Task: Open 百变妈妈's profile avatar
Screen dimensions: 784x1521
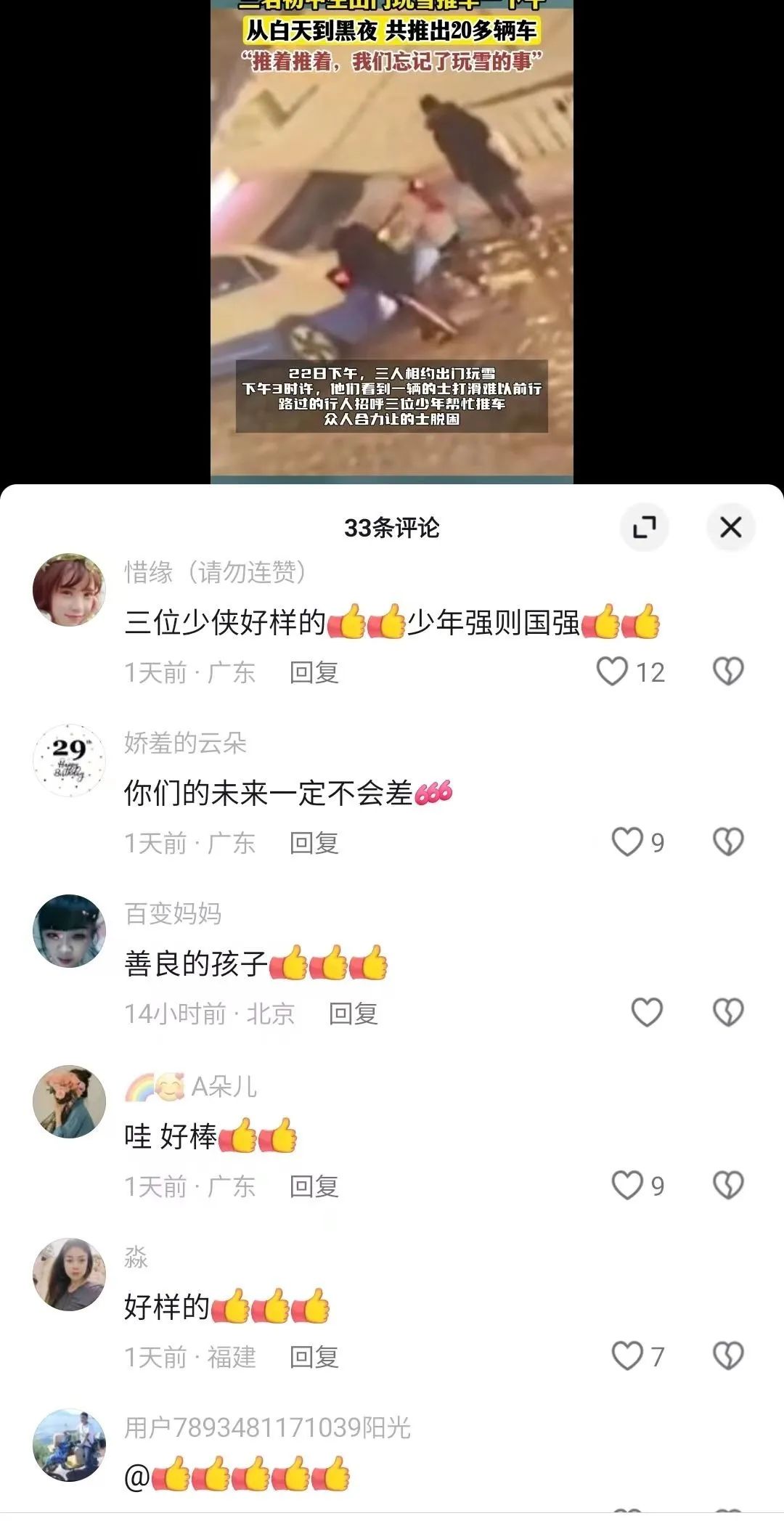Action: (x=69, y=931)
